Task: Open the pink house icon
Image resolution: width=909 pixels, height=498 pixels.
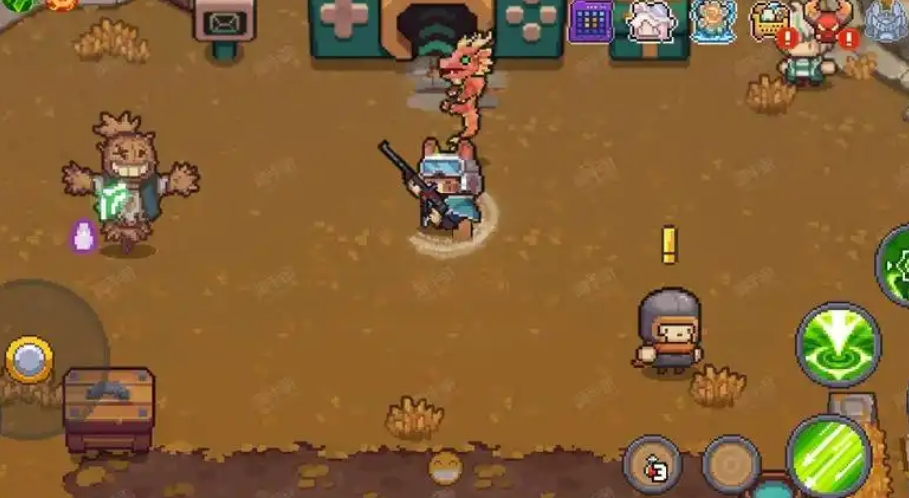Action: (x=651, y=20)
